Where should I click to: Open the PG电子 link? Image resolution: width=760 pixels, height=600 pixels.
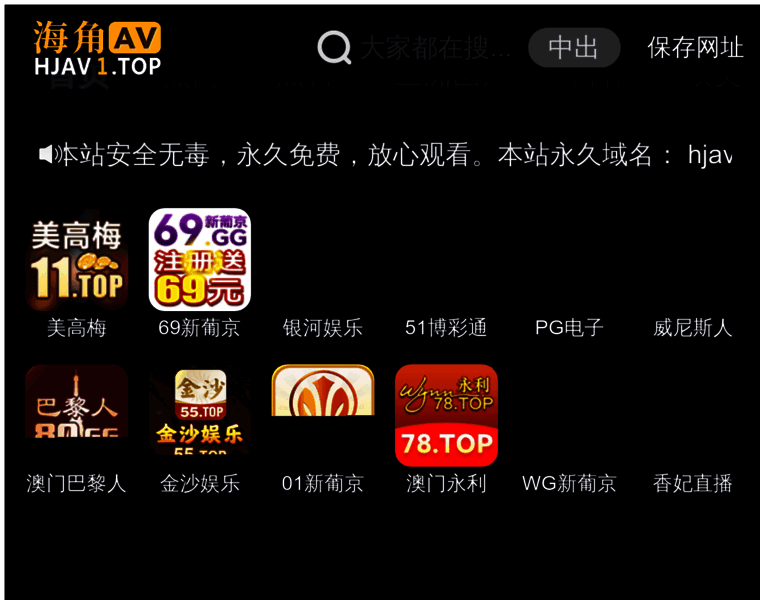coord(569,328)
